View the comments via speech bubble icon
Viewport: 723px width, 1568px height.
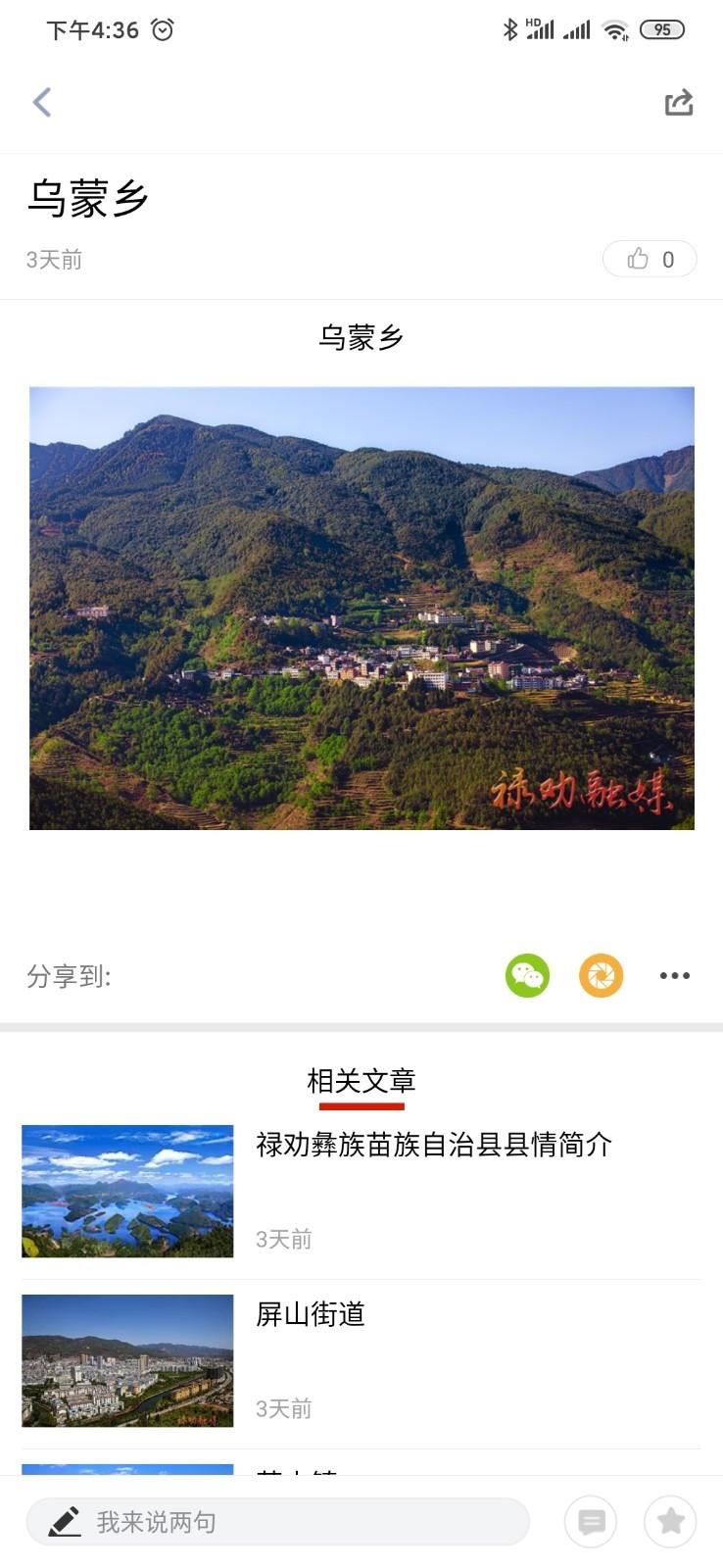pyautogui.click(x=591, y=1522)
